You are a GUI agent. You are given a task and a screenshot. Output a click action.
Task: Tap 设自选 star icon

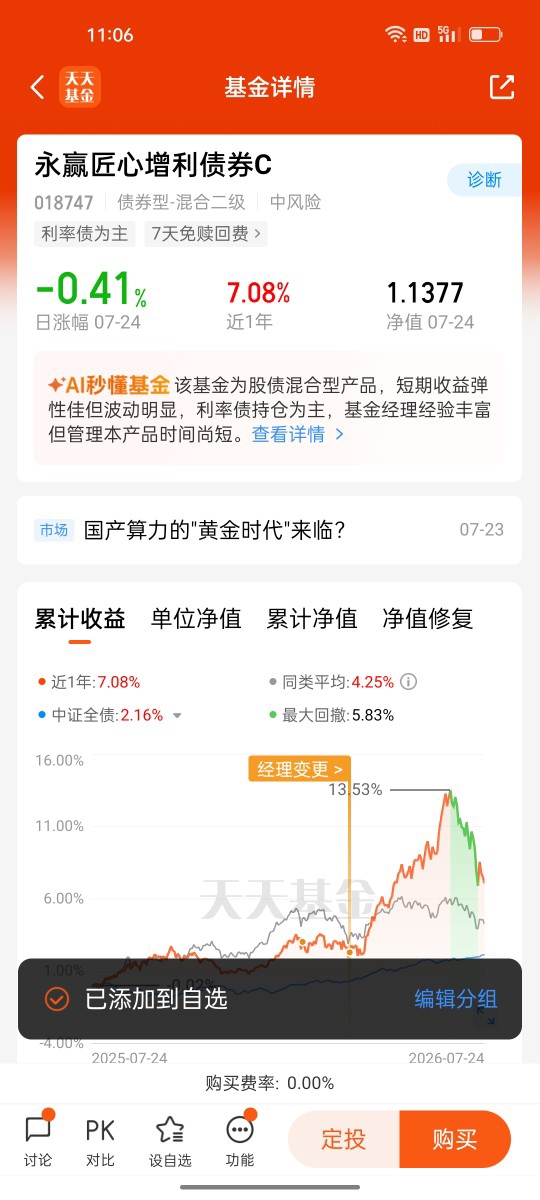(x=170, y=1139)
